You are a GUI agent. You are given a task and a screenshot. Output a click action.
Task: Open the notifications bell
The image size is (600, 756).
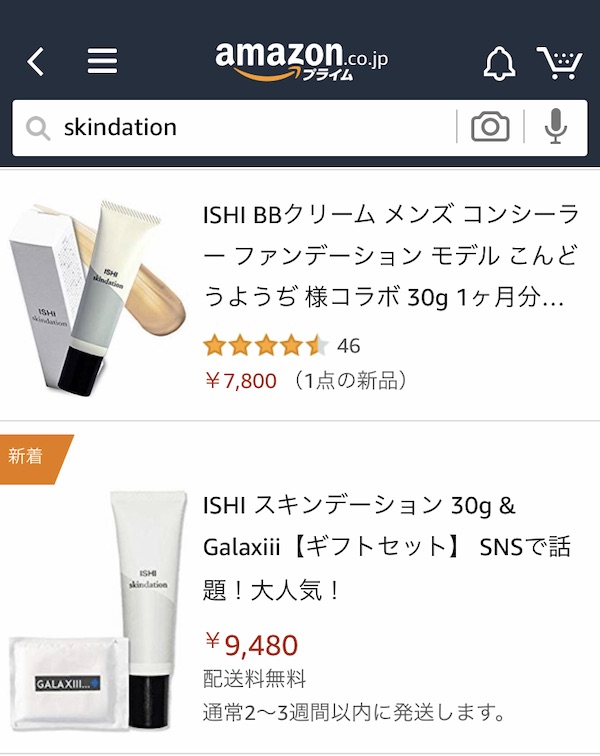click(499, 62)
